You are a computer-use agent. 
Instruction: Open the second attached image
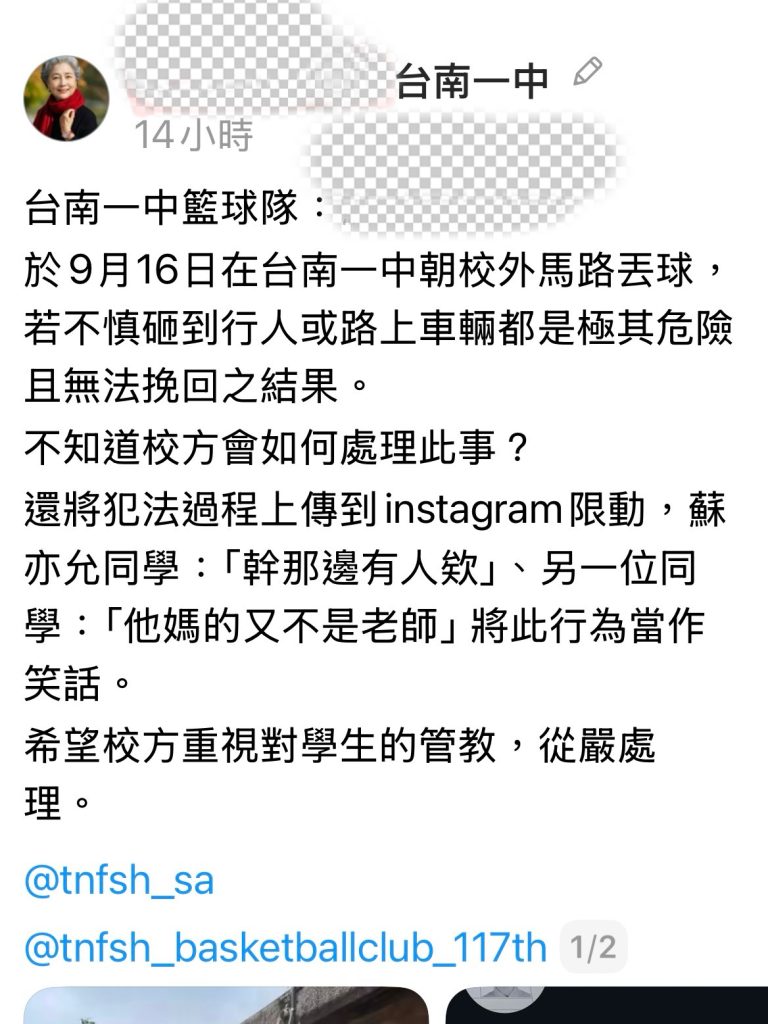coord(607,1005)
